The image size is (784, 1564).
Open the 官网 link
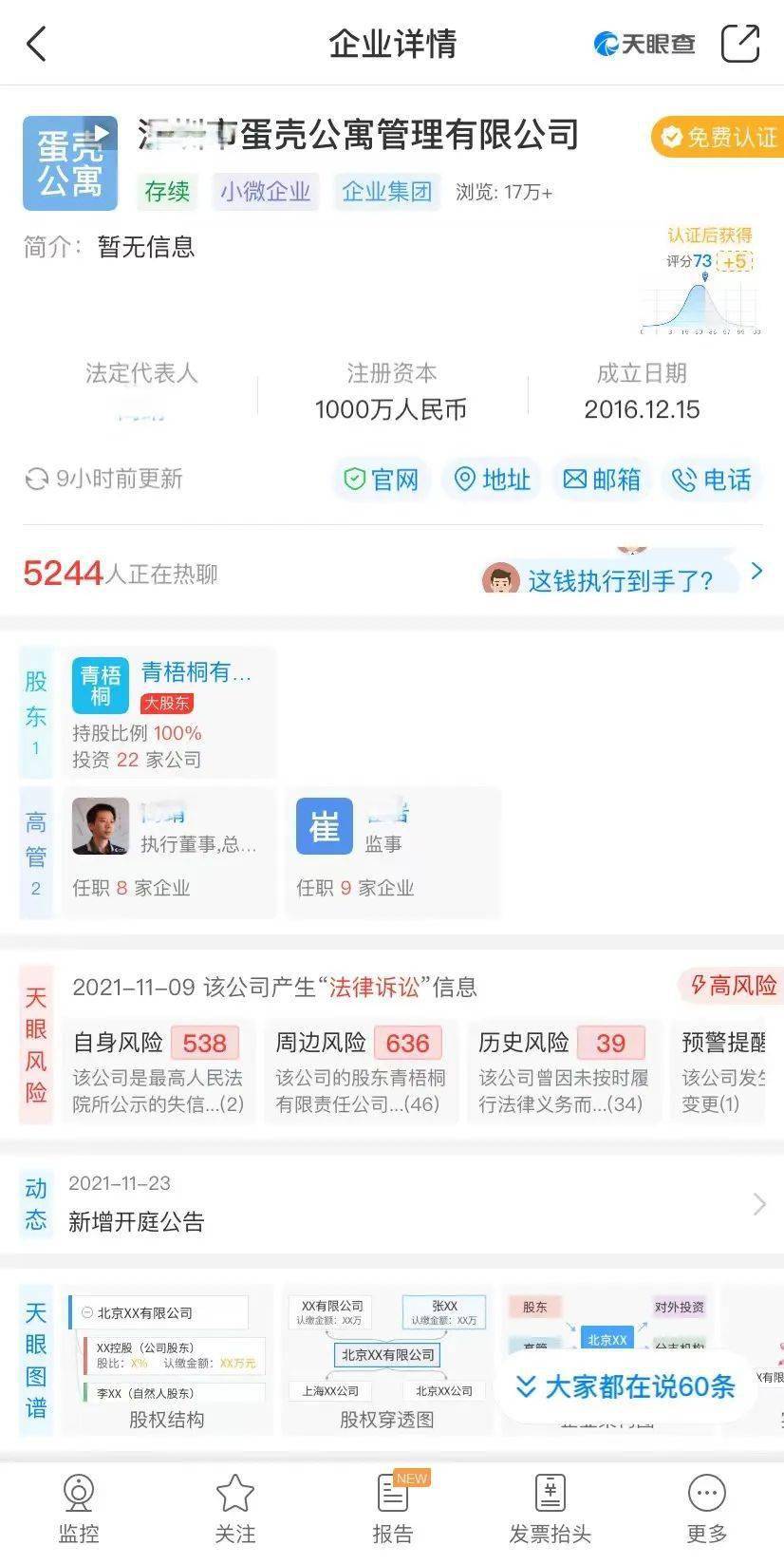(382, 480)
